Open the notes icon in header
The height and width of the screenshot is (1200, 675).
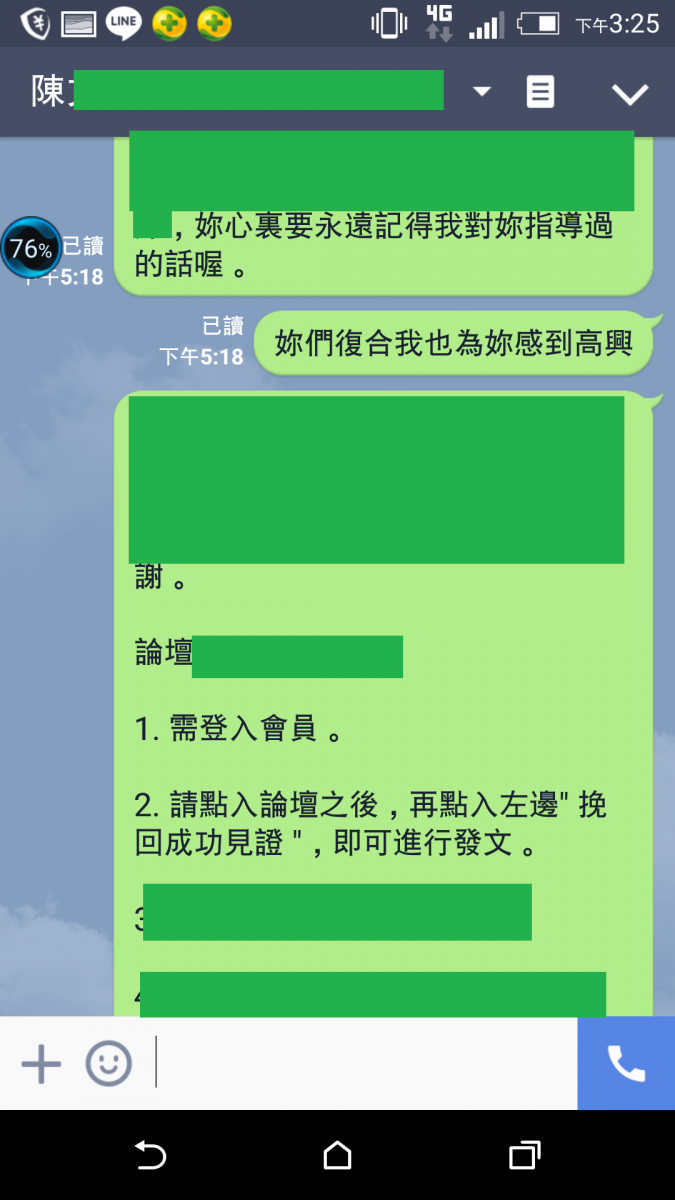540,93
